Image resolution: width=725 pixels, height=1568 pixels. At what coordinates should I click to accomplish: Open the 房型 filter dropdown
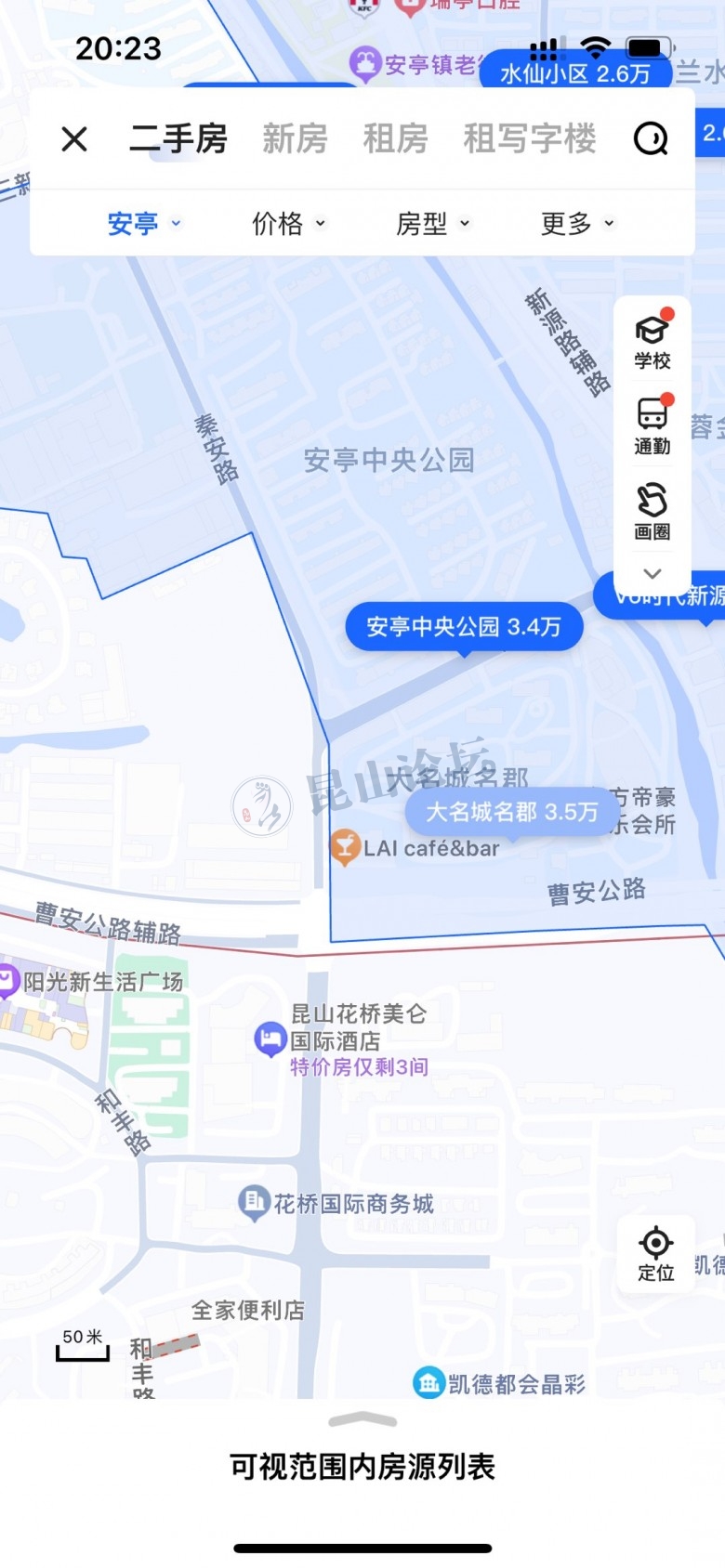pos(432,224)
